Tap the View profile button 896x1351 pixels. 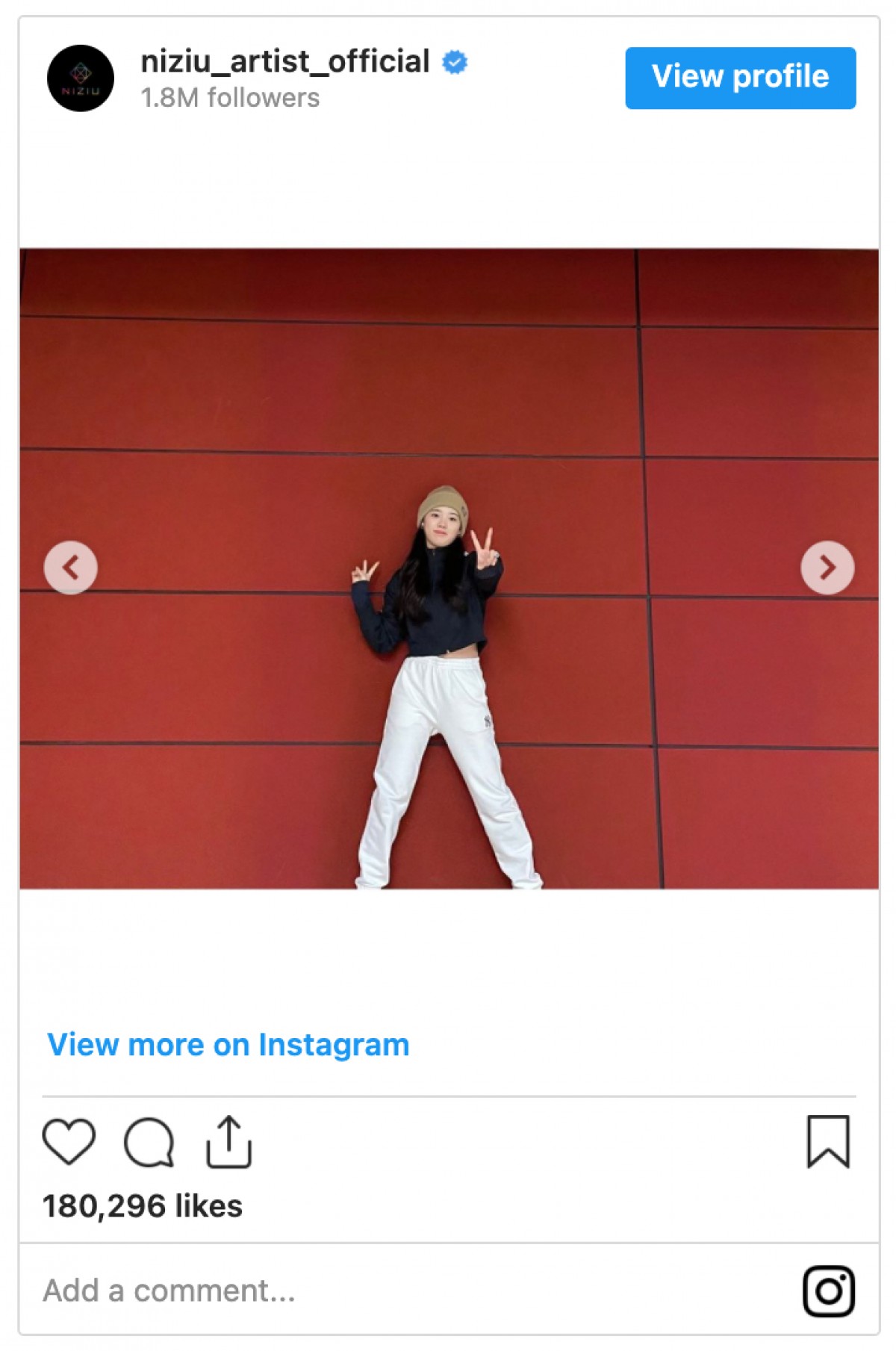pyautogui.click(x=740, y=78)
